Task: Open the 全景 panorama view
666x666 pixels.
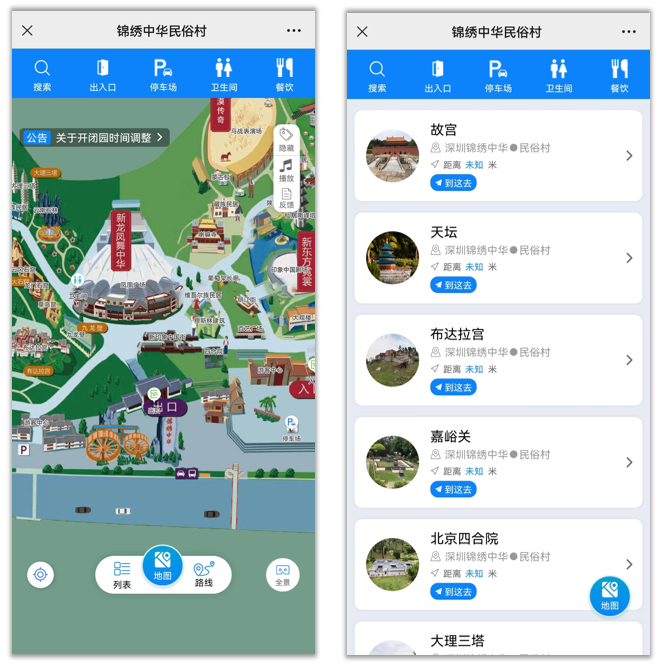Action: click(283, 574)
